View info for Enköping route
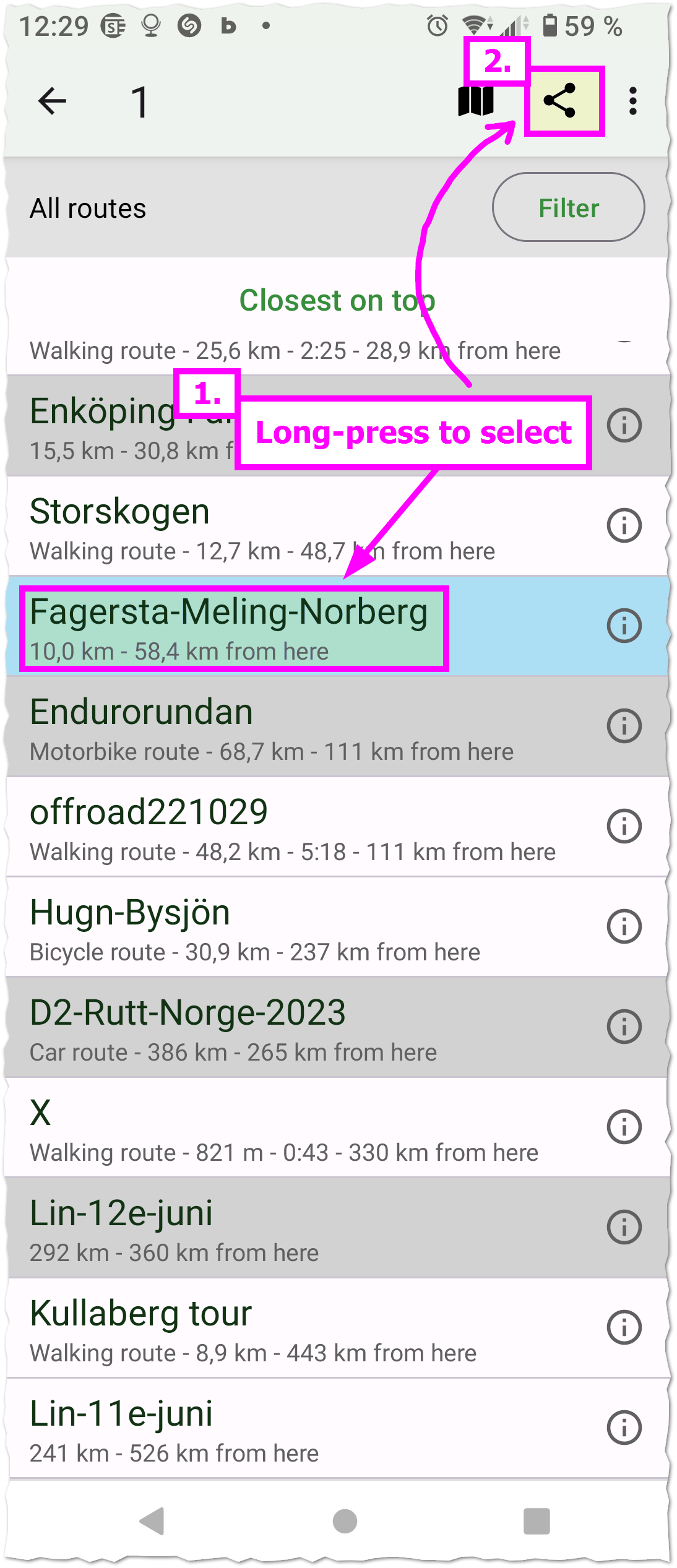 click(x=624, y=426)
